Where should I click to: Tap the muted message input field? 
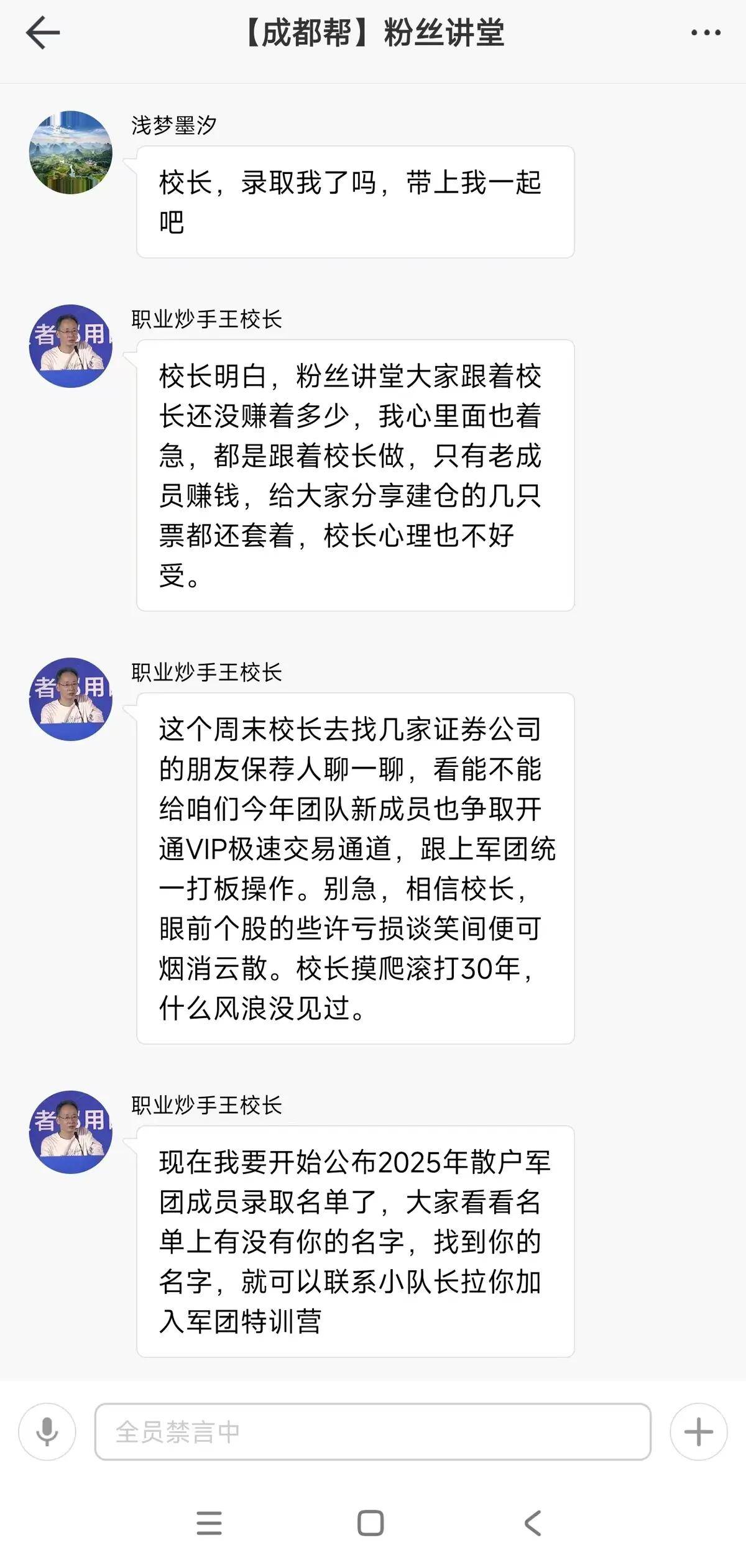coord(372,1431)
